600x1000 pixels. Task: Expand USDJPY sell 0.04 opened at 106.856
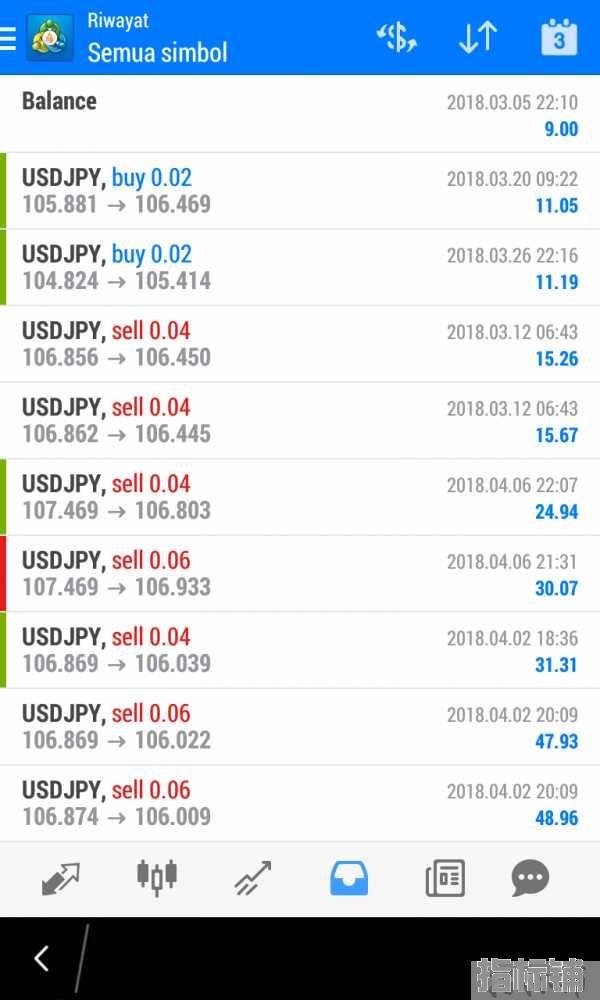pos(300,344)
